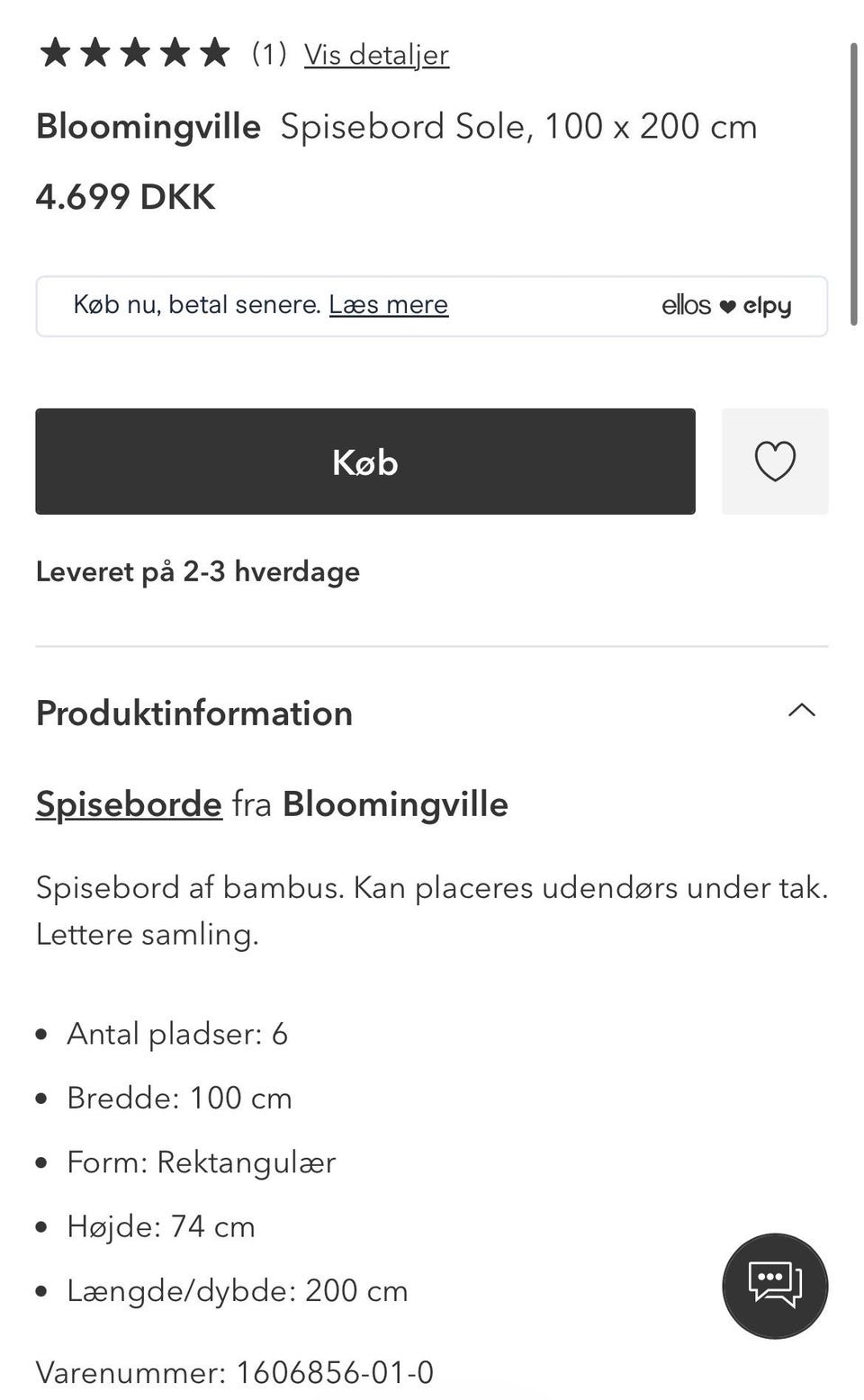Click the speech bubble icon in bottom corner
This screenshot has height=1400, width=864.
click(x=775, y=1286)
